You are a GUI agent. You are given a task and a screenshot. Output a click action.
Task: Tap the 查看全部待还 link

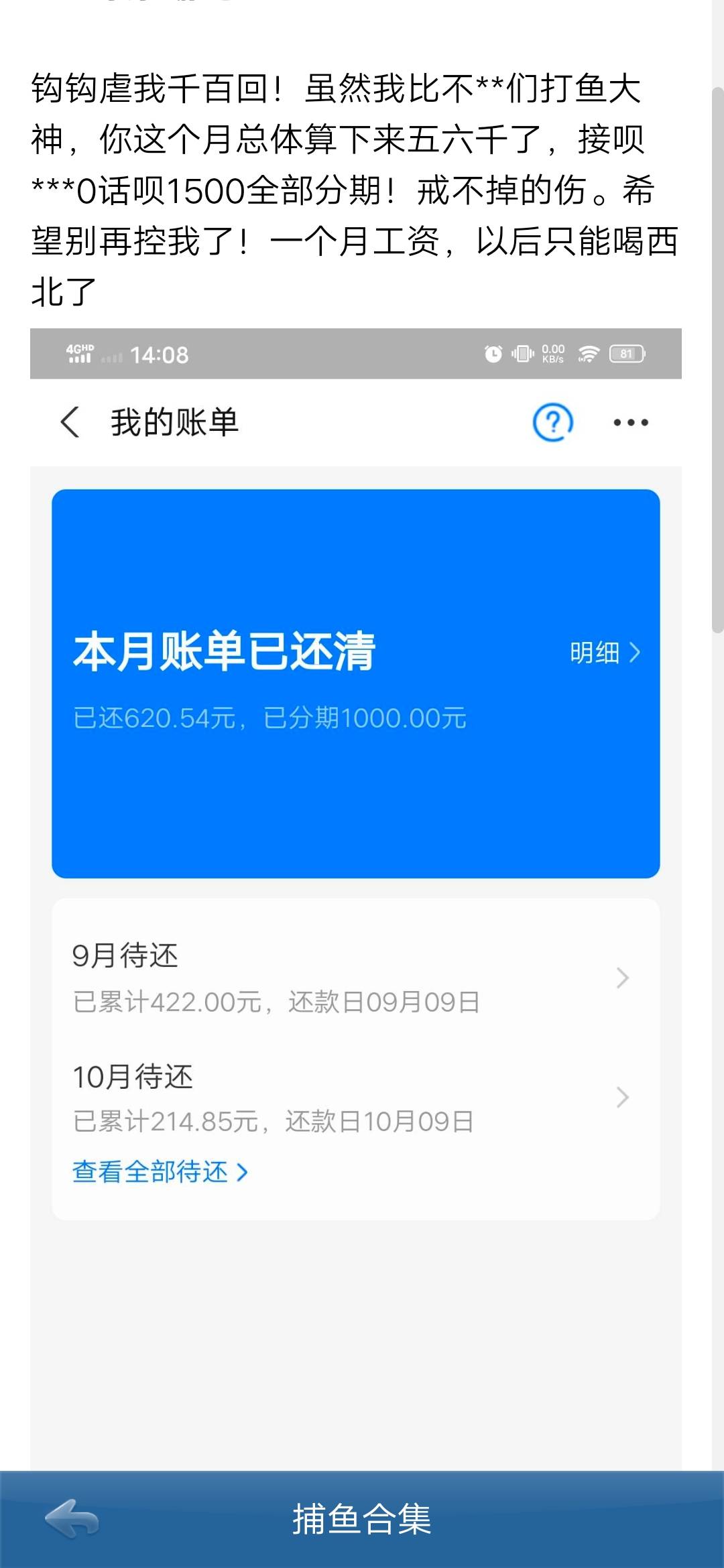(x=160, y=1171)
